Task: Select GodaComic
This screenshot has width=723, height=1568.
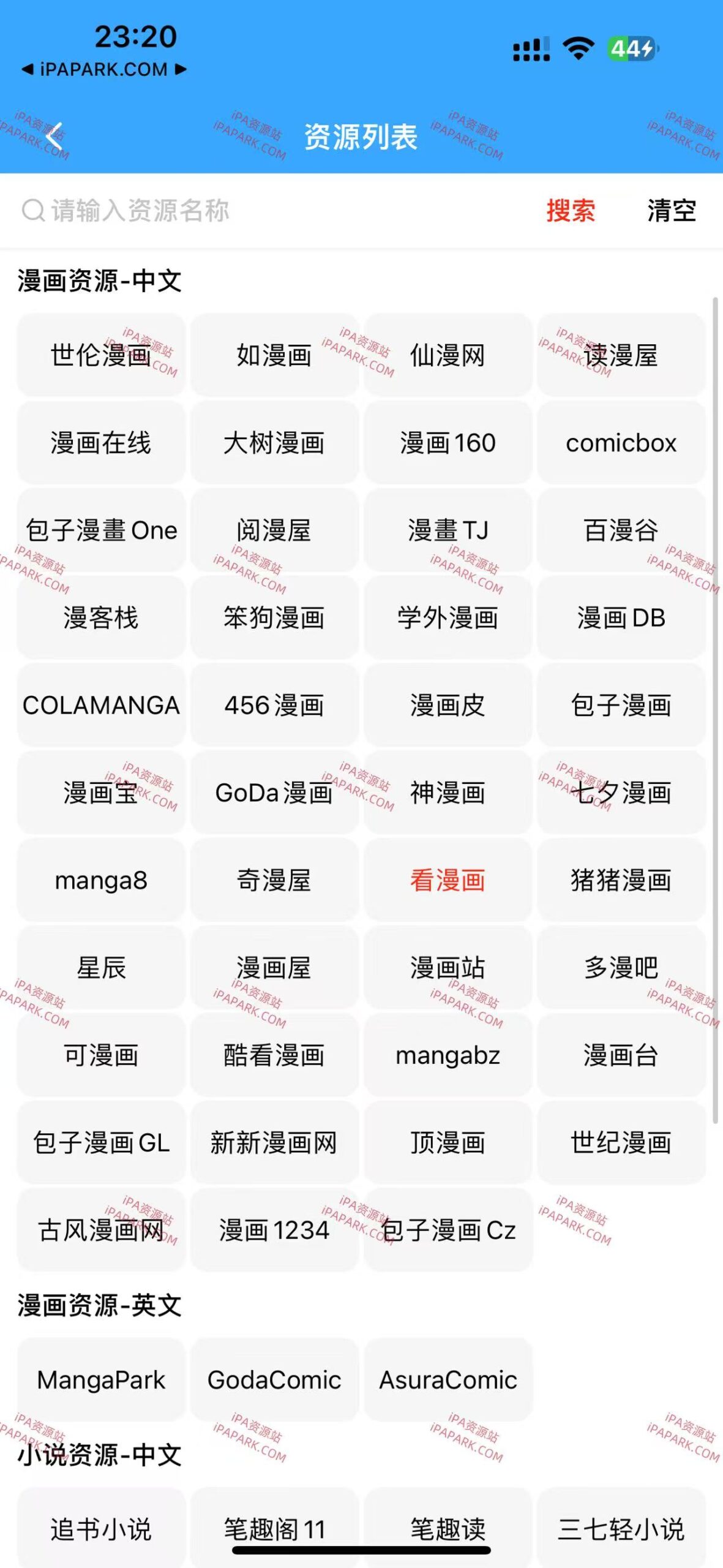Action: click(274, 1380)
